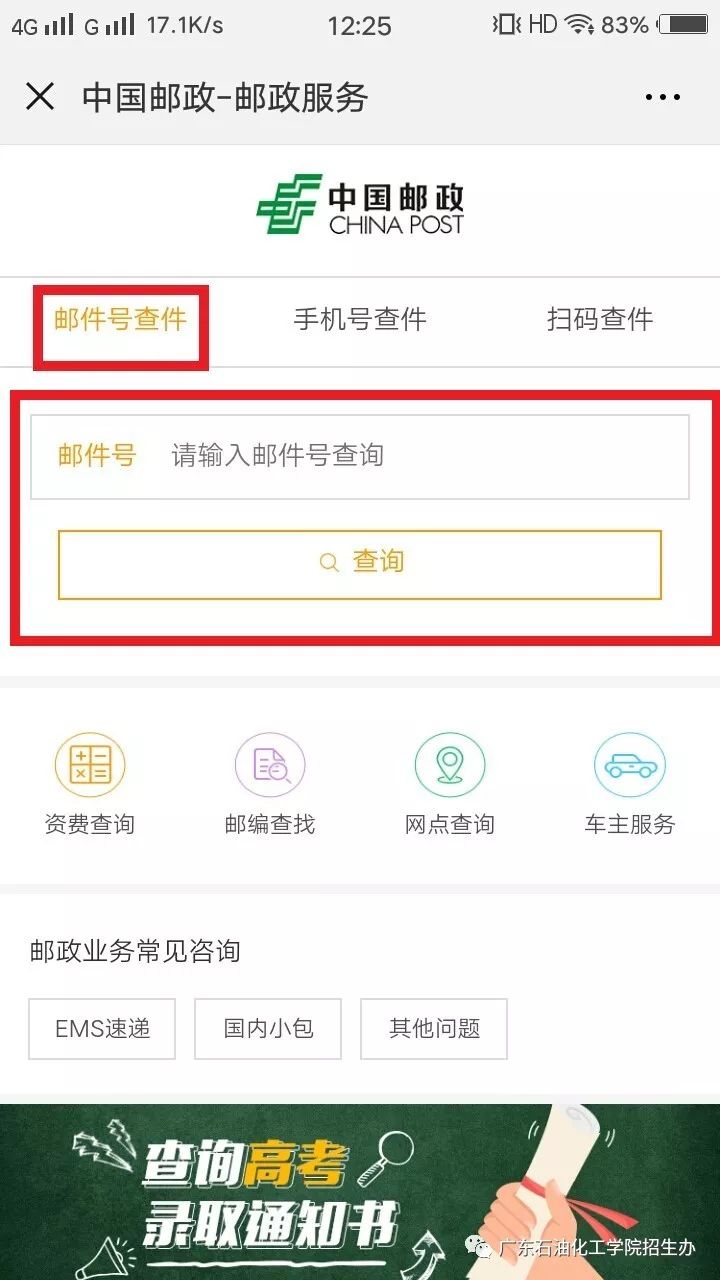The image size is (720, 1280).
Task: Select the EMS速递 question chip
Action: click(102, 1028)
